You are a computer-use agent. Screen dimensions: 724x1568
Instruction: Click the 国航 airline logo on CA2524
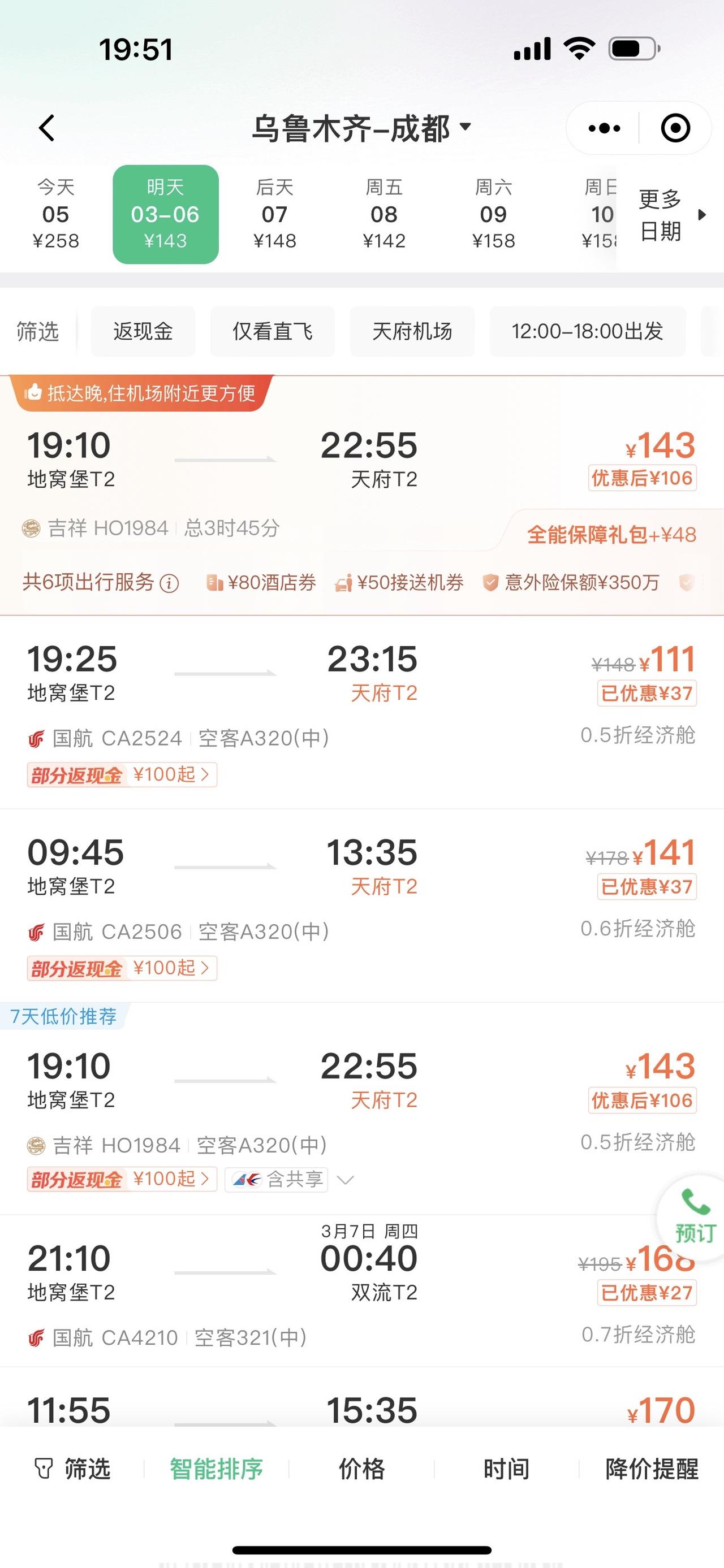35,738
